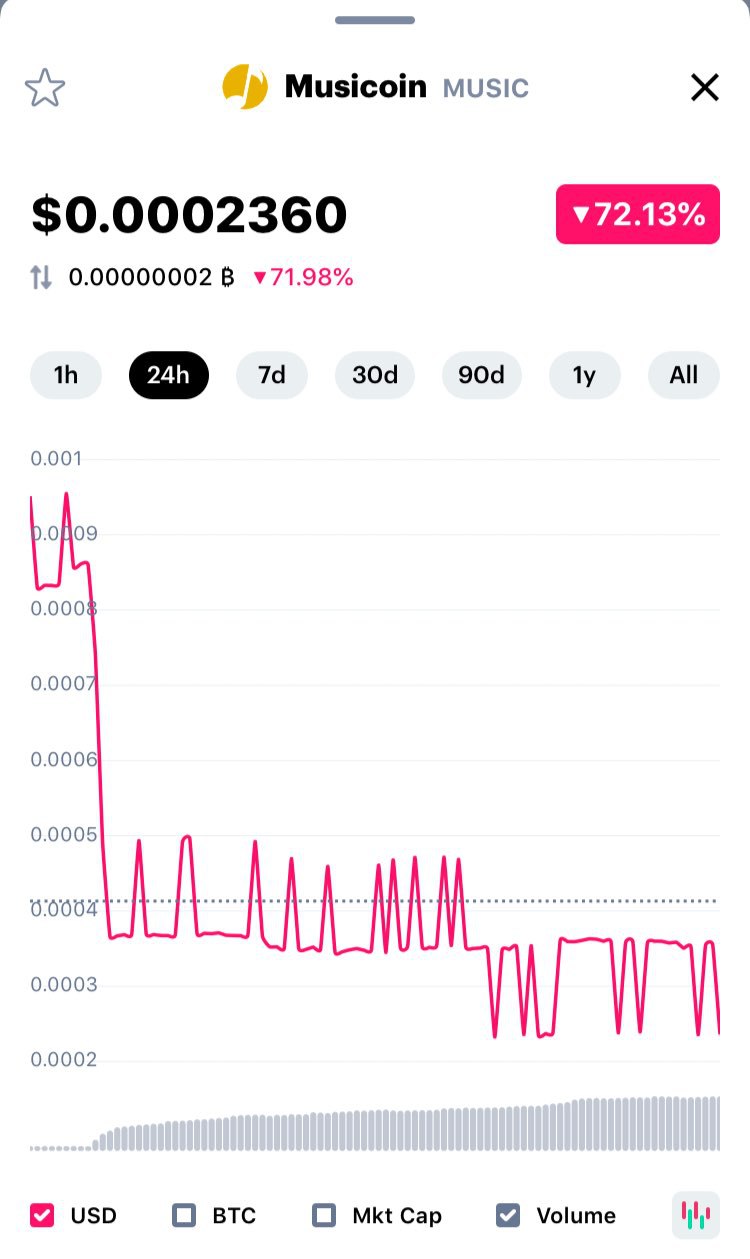Uncheck the Volume bars

click(508, 1215)
